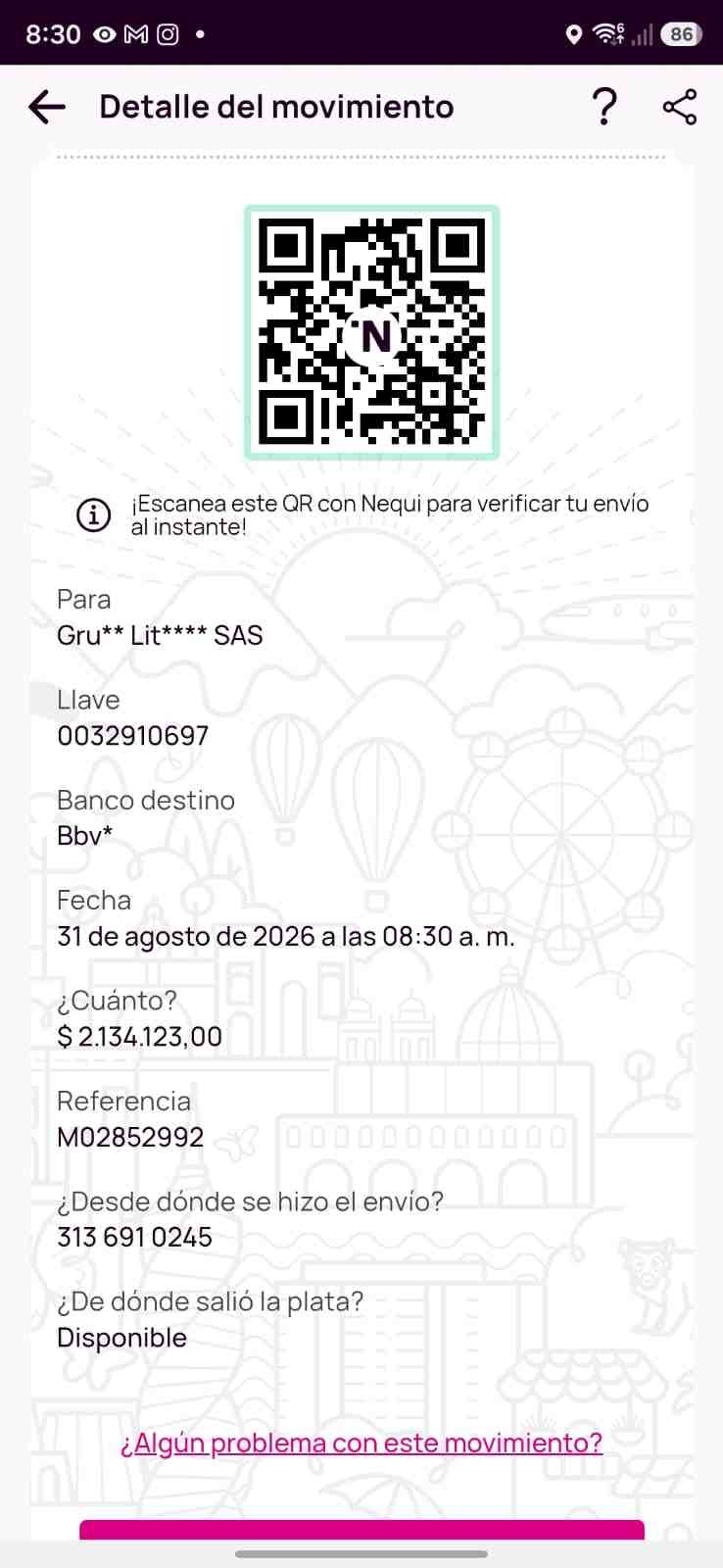Viewport: 723px width, 1568px height.
Task: Share this movement detail
Action: [x=680, y=107]
